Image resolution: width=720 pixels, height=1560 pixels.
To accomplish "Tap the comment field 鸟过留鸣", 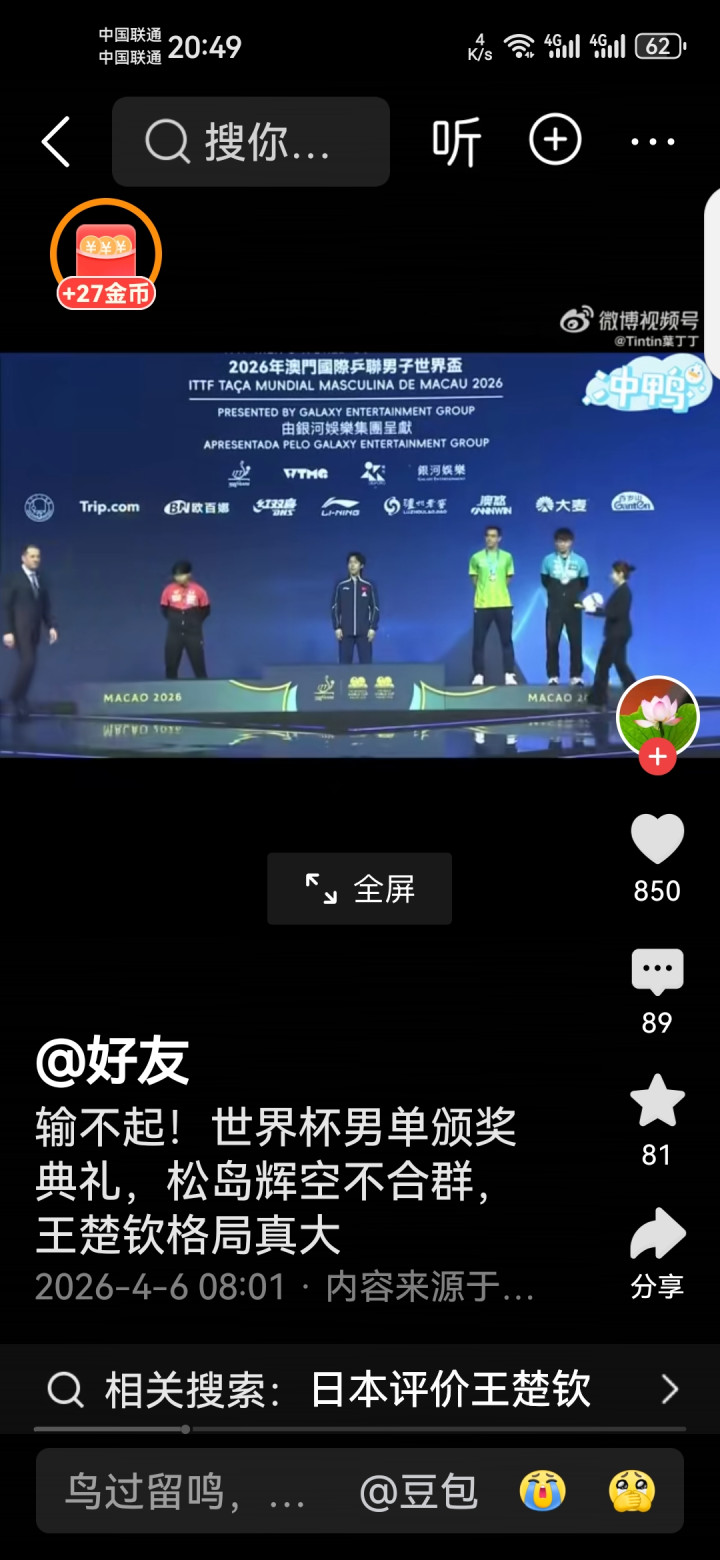I will pos(185,1493).
